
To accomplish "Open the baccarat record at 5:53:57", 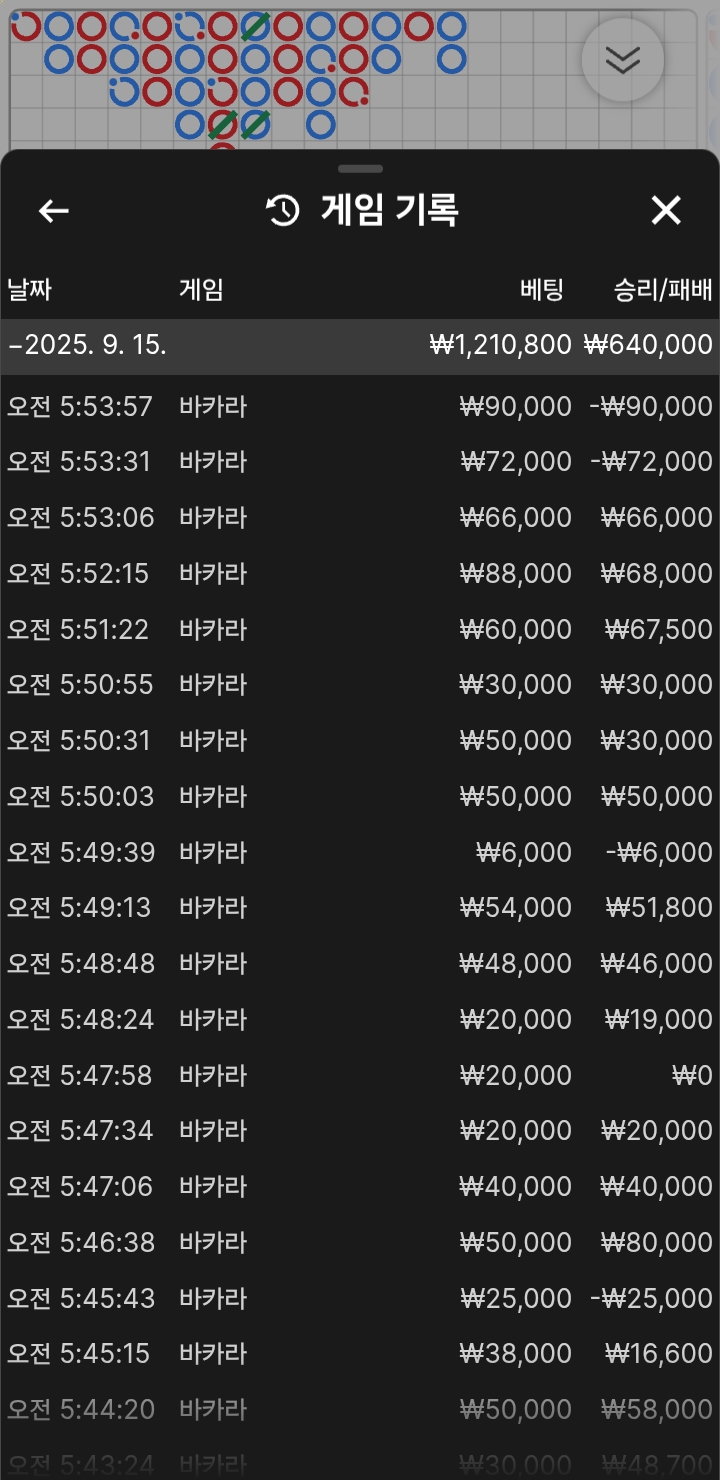I will (360, 407).
